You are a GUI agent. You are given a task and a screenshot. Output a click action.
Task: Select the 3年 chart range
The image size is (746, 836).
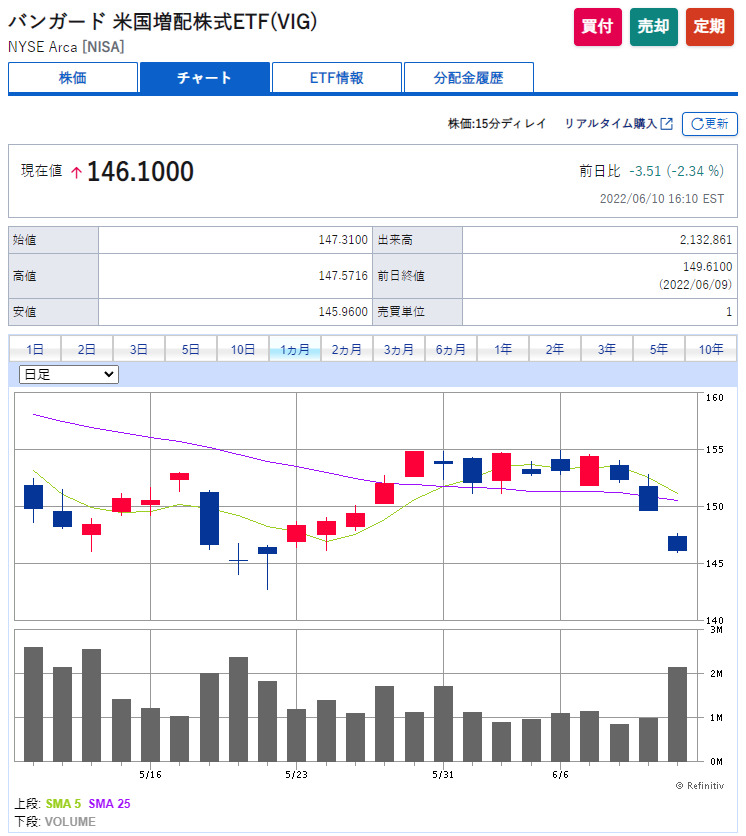coord(607,349)
